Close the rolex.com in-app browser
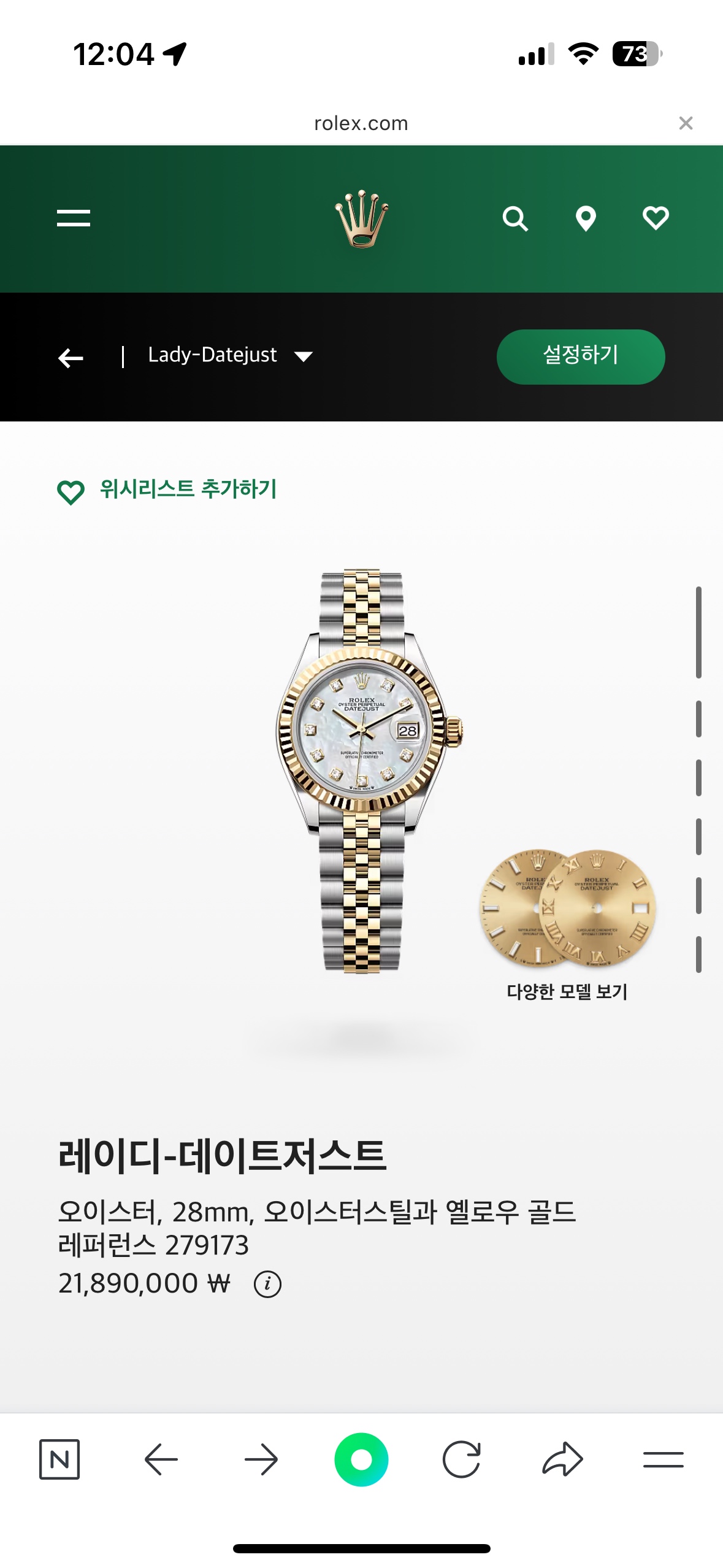 pos(686,123)
